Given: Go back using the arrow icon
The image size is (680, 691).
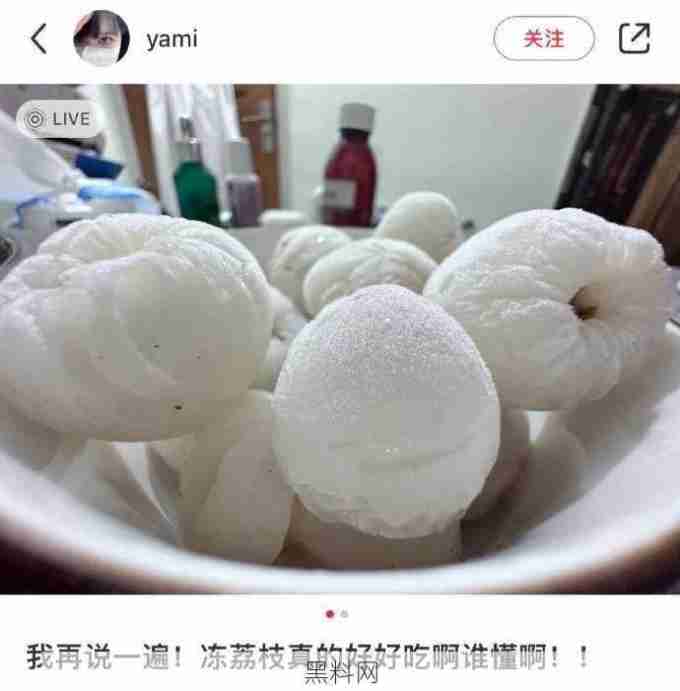Looking at the screenshot, I should coord(39,39).
